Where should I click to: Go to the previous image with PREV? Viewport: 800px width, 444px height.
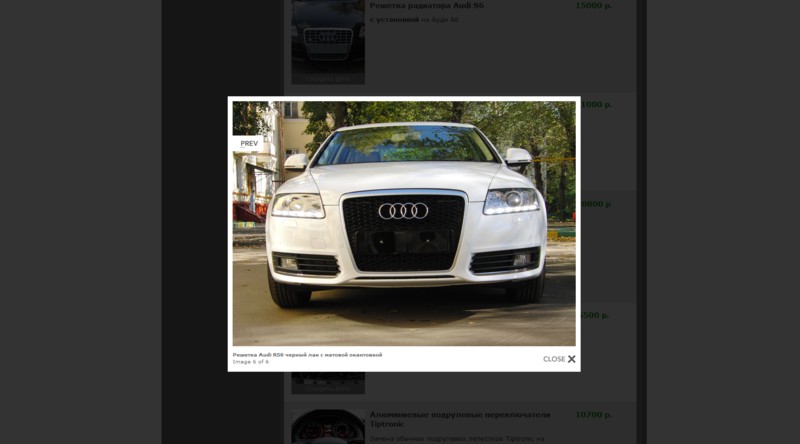pyautogui.click(x=249, y=143)
